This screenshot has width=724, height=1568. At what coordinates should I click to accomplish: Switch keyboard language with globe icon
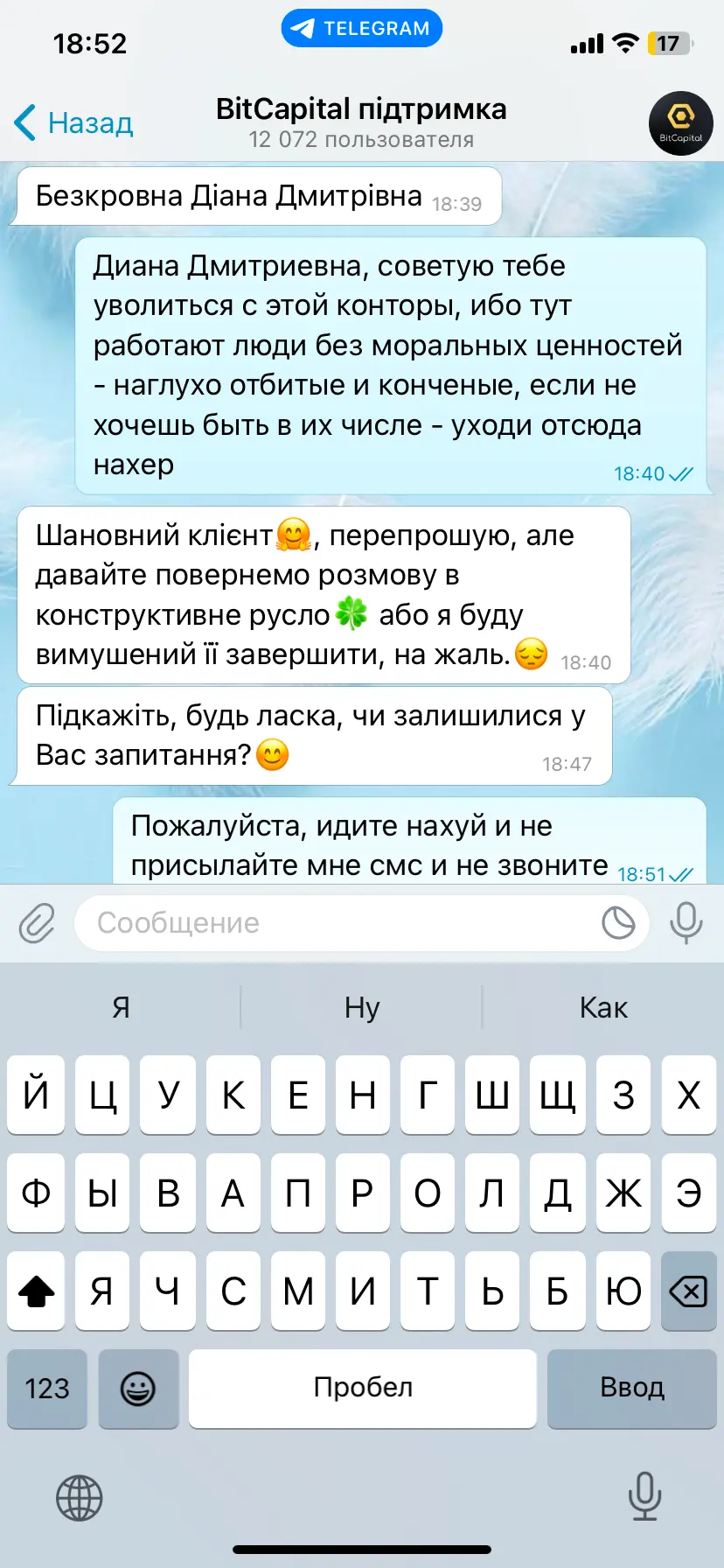click(x=80, y=1497)
